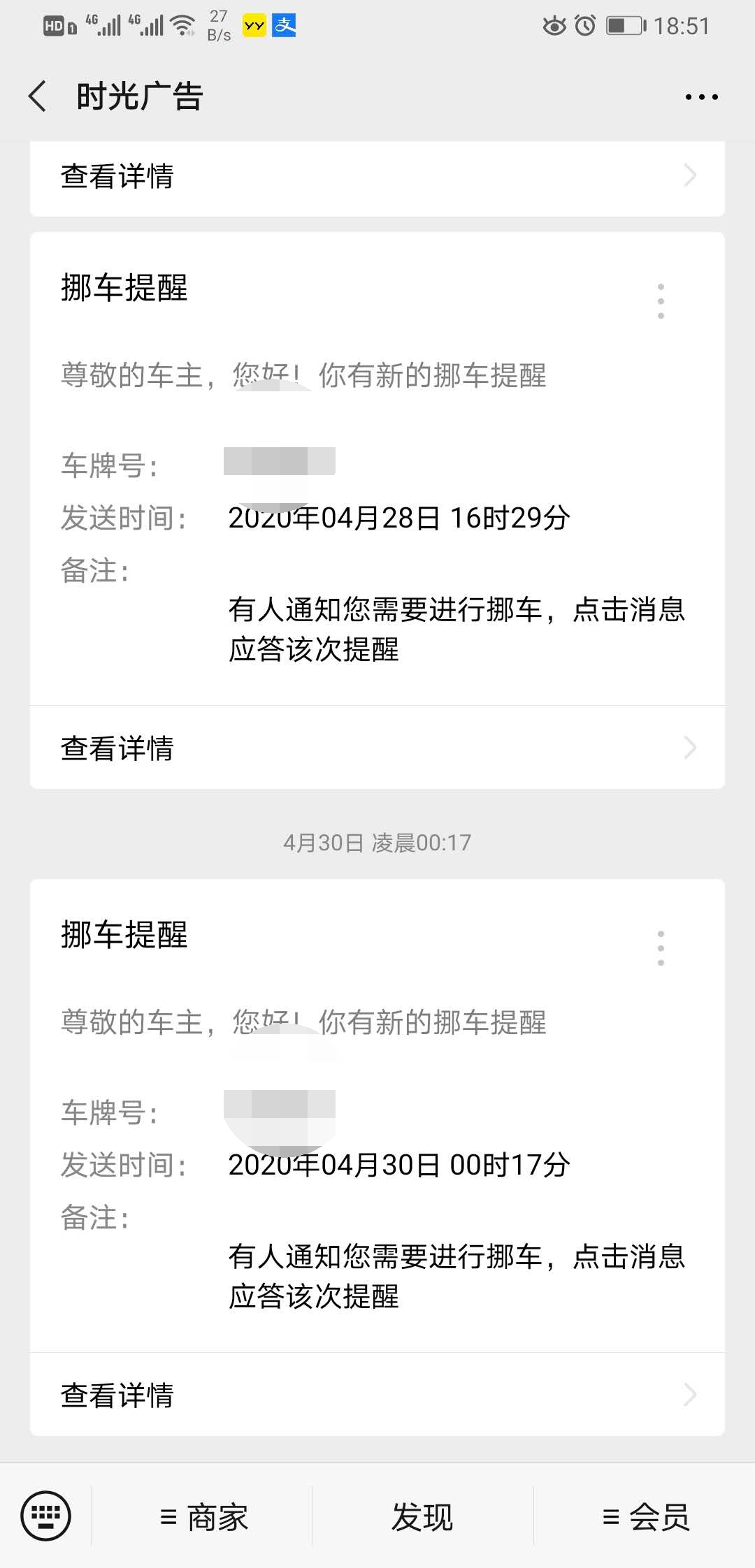The width and height of the screenshot is (755, 1568).
Task: Open the April 28 挪车提醒 message card
Action: 377,489
